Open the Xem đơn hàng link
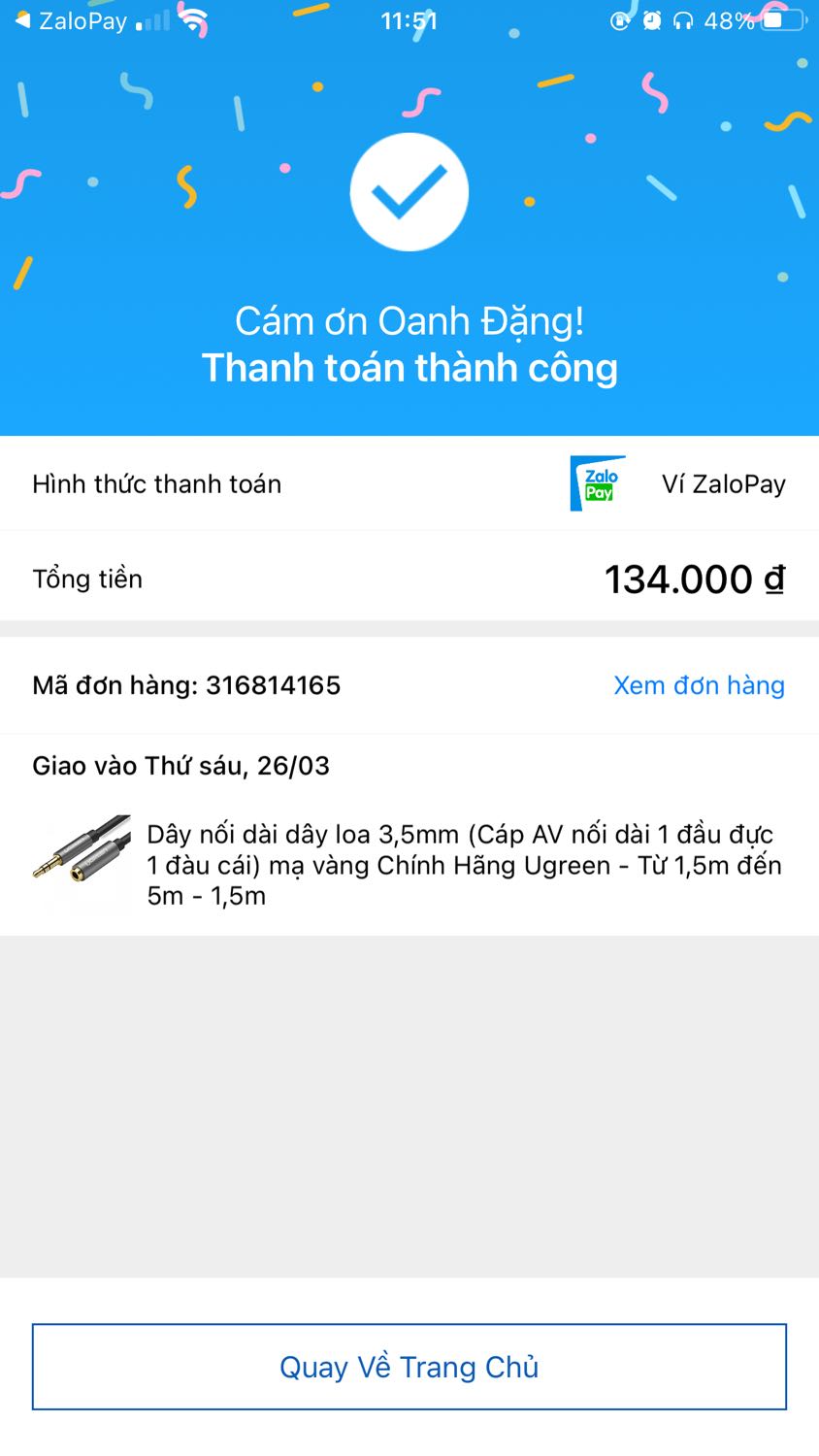Viewport: 819px width, 1456px height. pyautogui.click(x=699, y=685)
